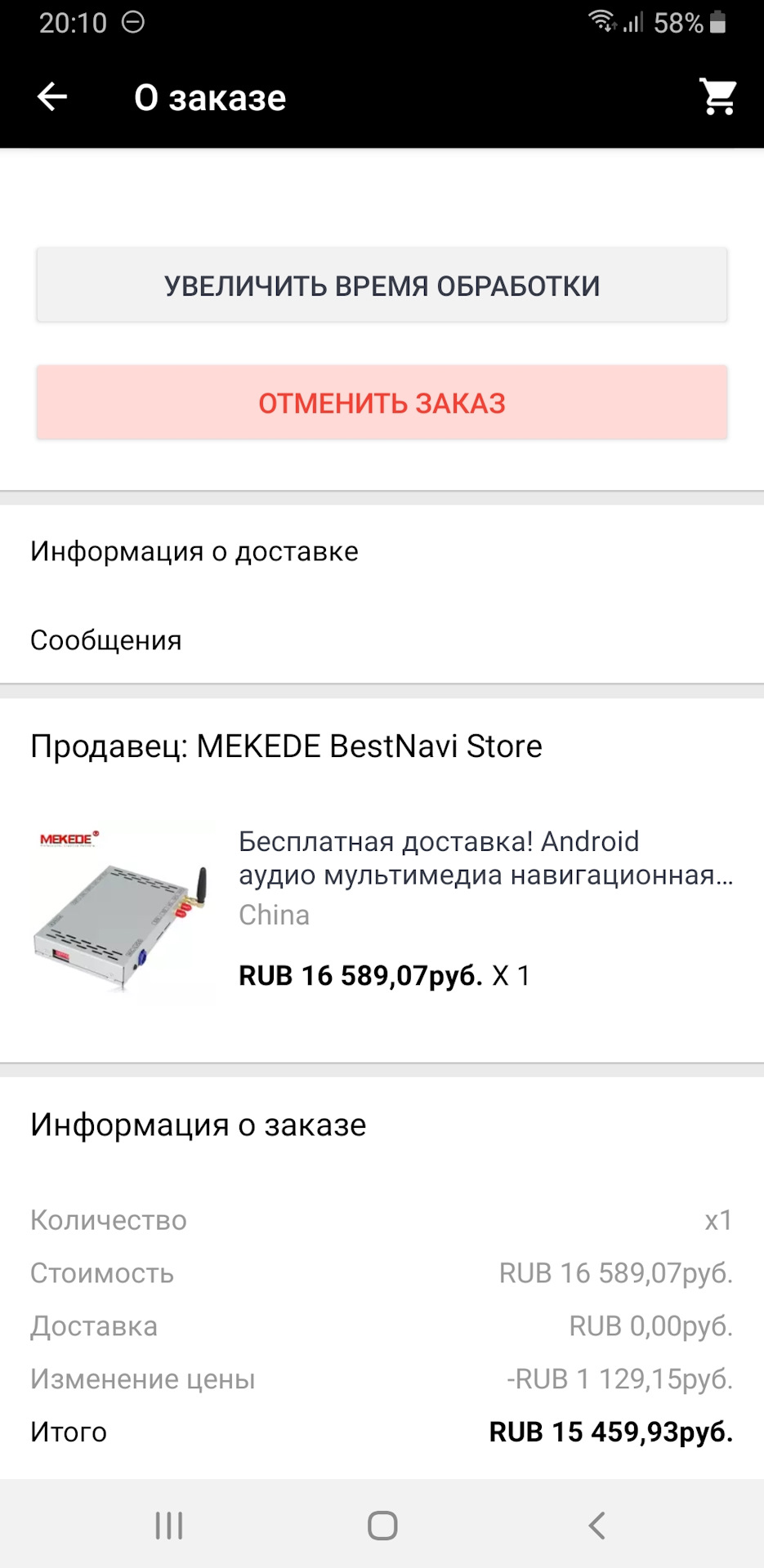764x1568 pixels.
Task: Open the Информация о доставке section
Action: click(194, 551)
